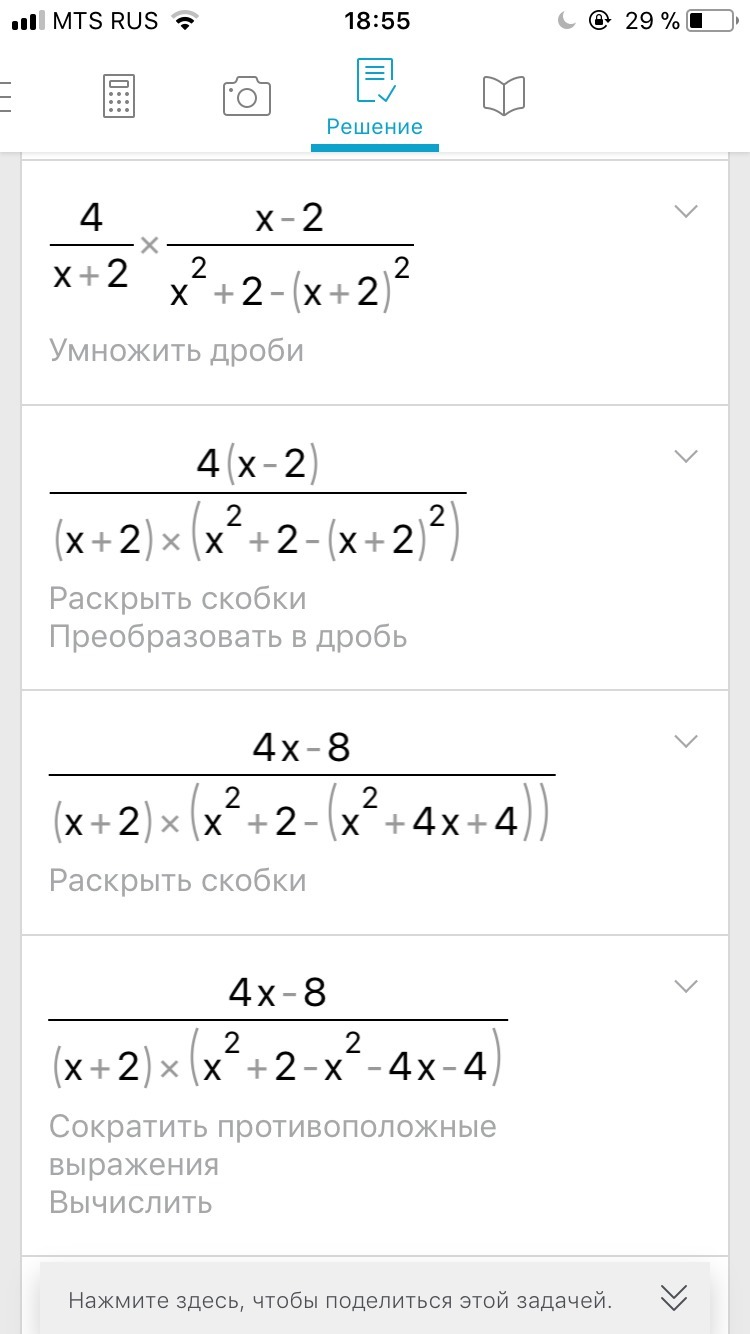The width and height of the screenshot is (750, 1334).
Task: Expand the Умножить дроби step
Action: pos(685,211)
